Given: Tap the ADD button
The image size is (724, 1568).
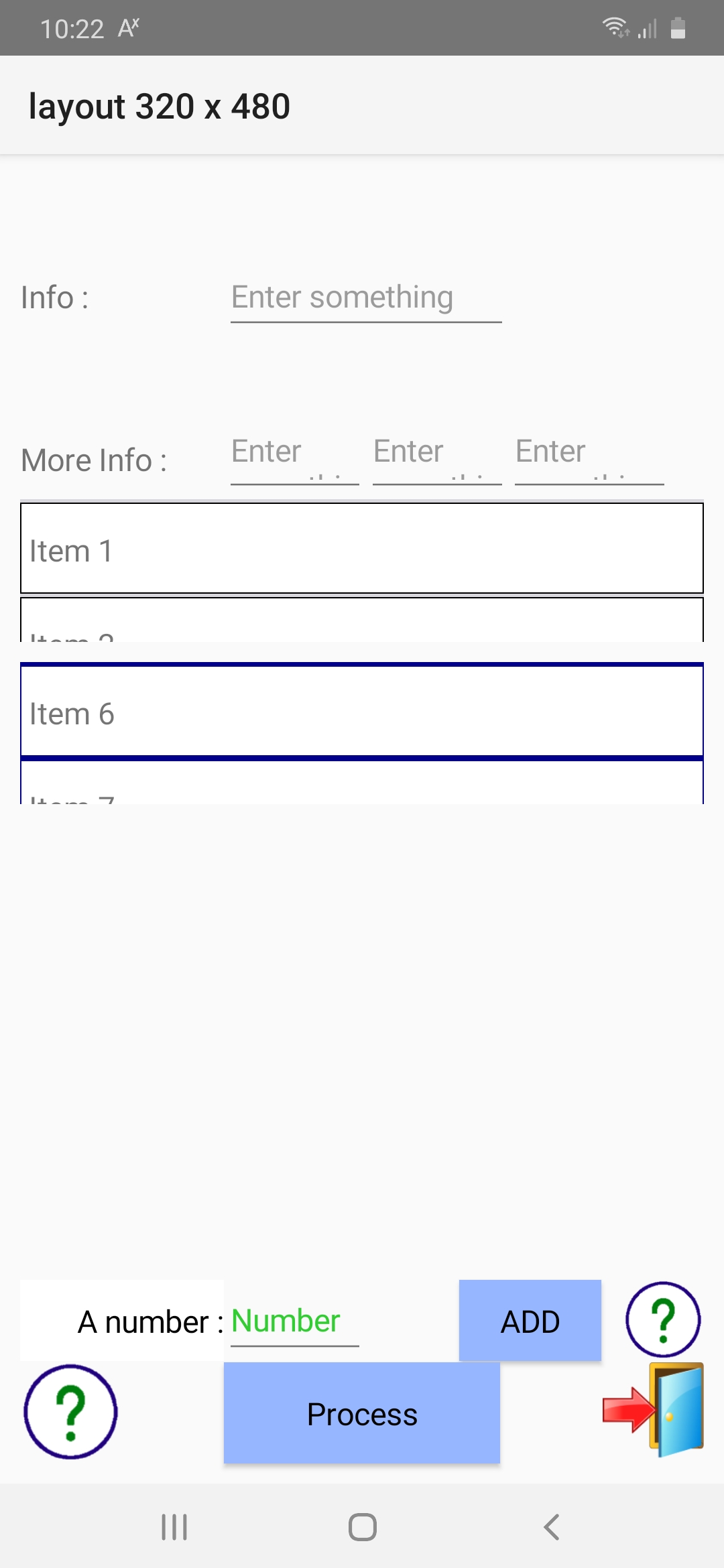Looking at the screenshot, I should click(530, 1321).
